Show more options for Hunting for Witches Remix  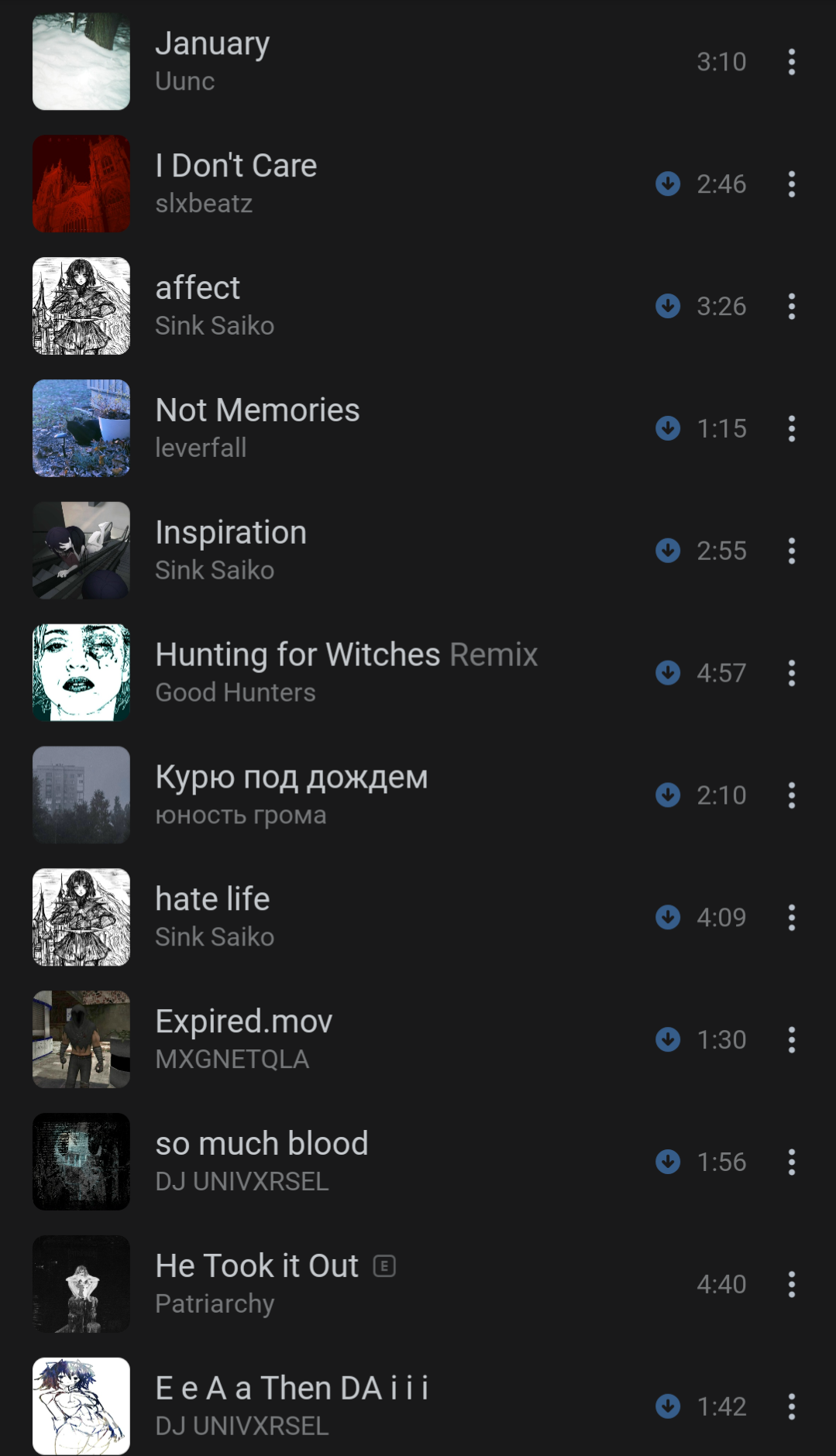[791, 673]
